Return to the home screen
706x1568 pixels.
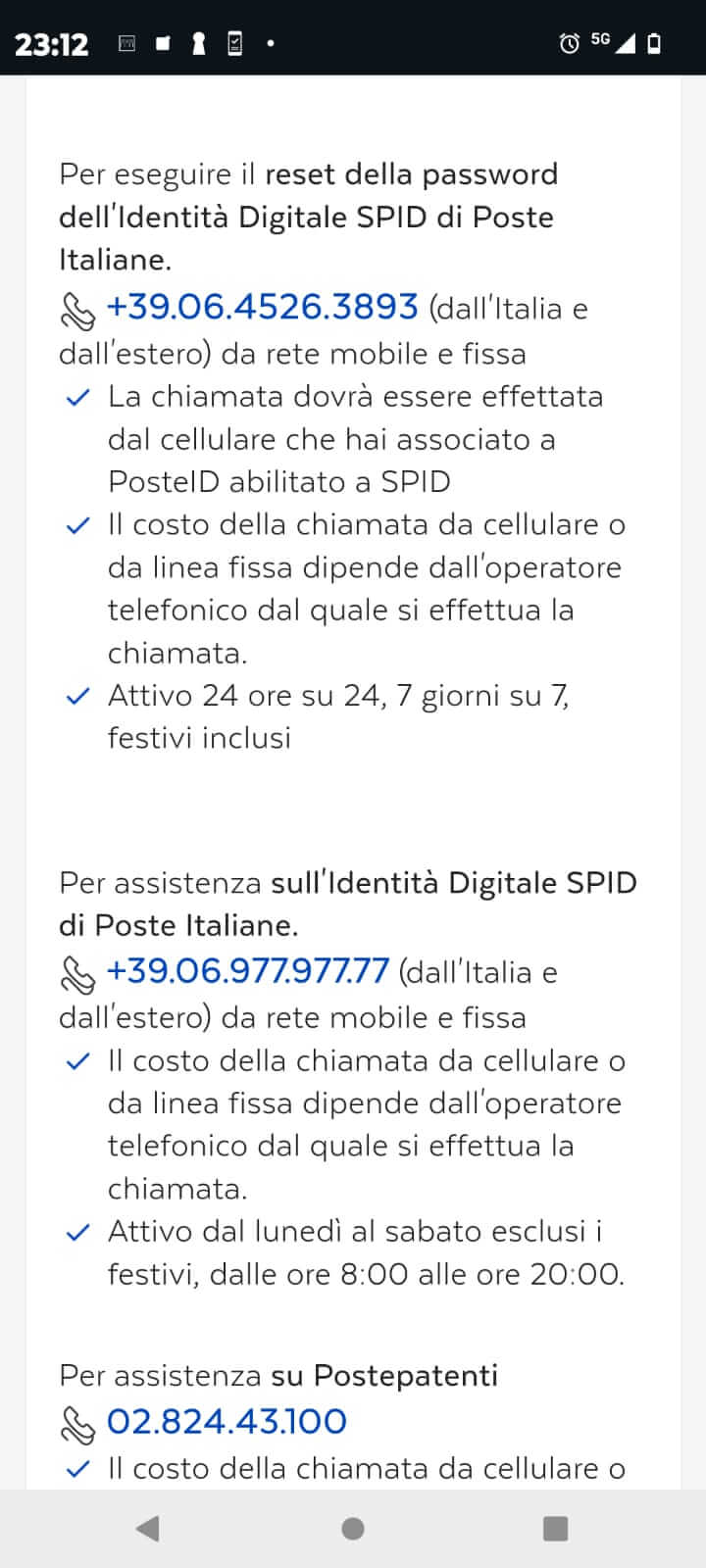click(353, 1528)
